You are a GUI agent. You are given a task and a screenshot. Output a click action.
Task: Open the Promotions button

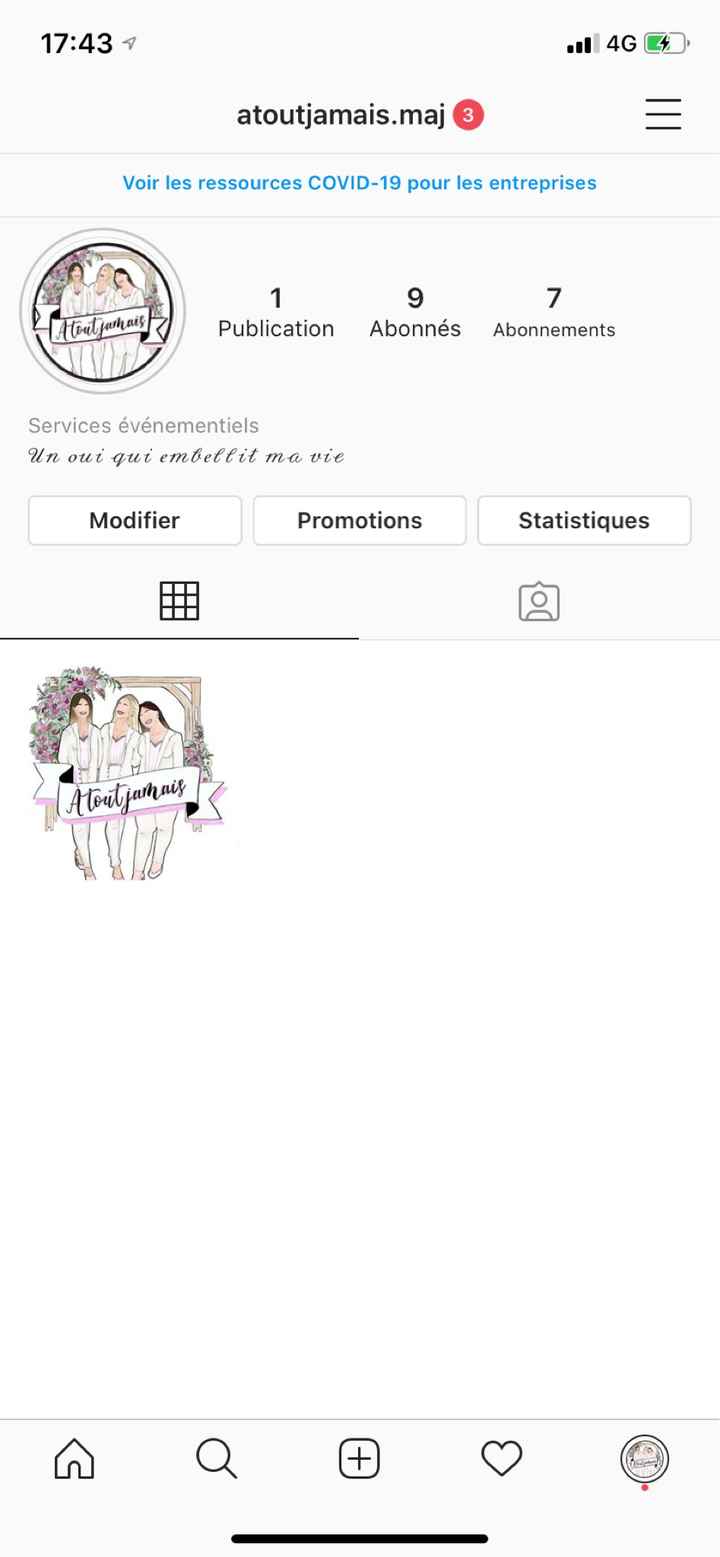[x=359, y=520]
